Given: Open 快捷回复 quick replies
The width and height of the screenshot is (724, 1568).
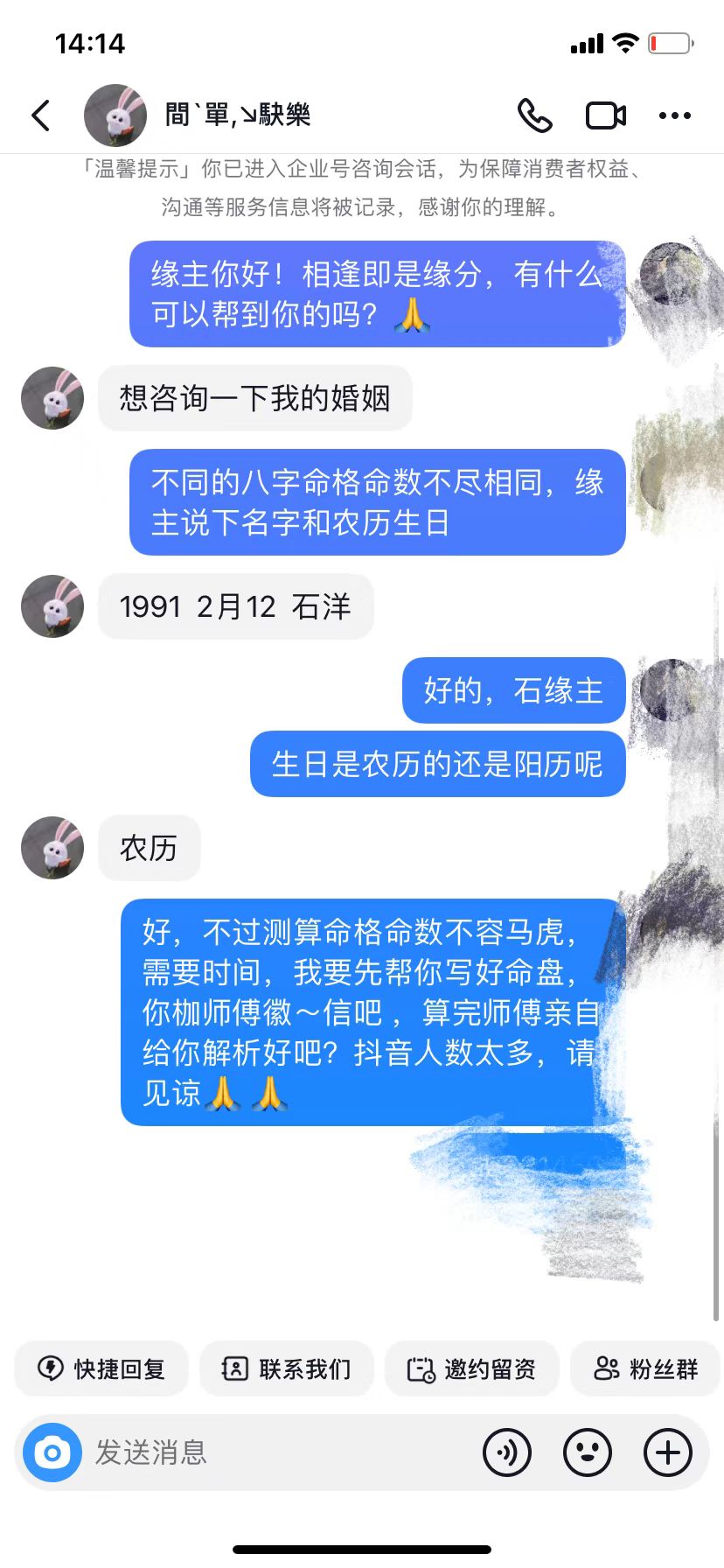Looking at the screenshot, I should tap(101, 1368).
